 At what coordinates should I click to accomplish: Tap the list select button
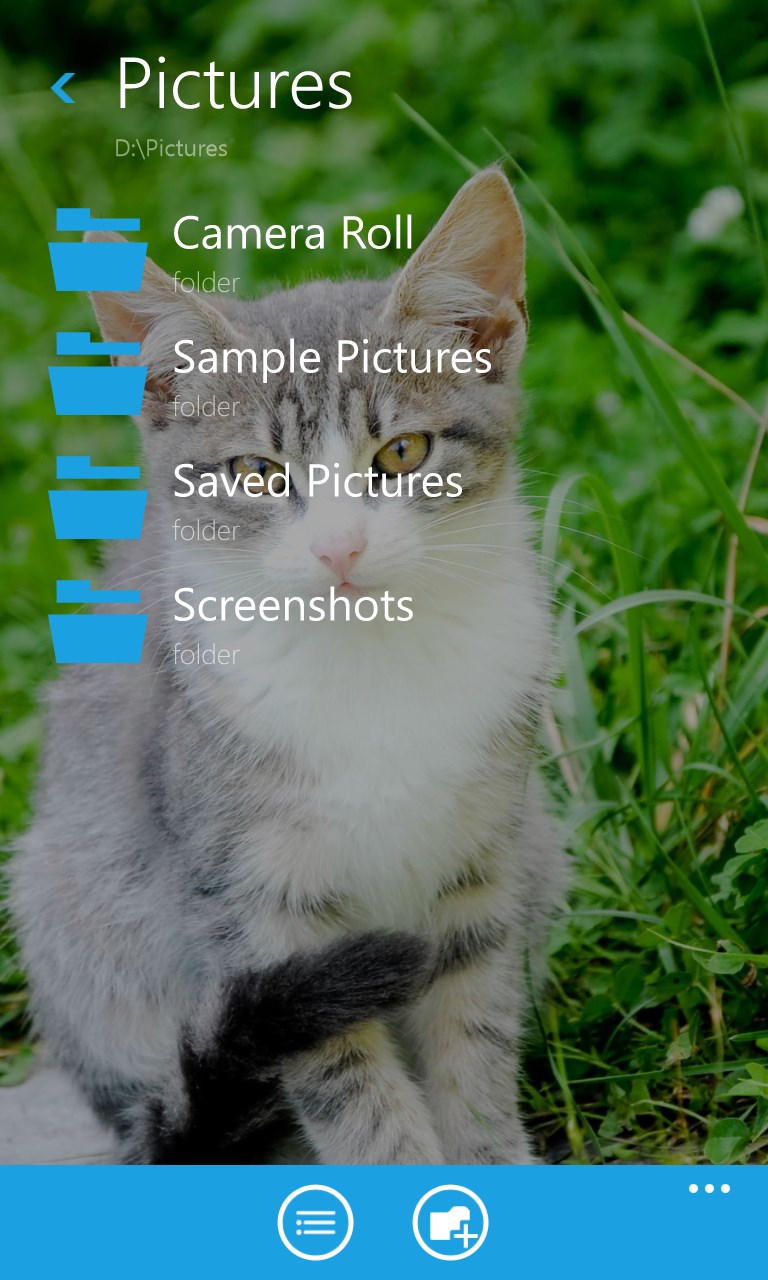point(315,1222)
